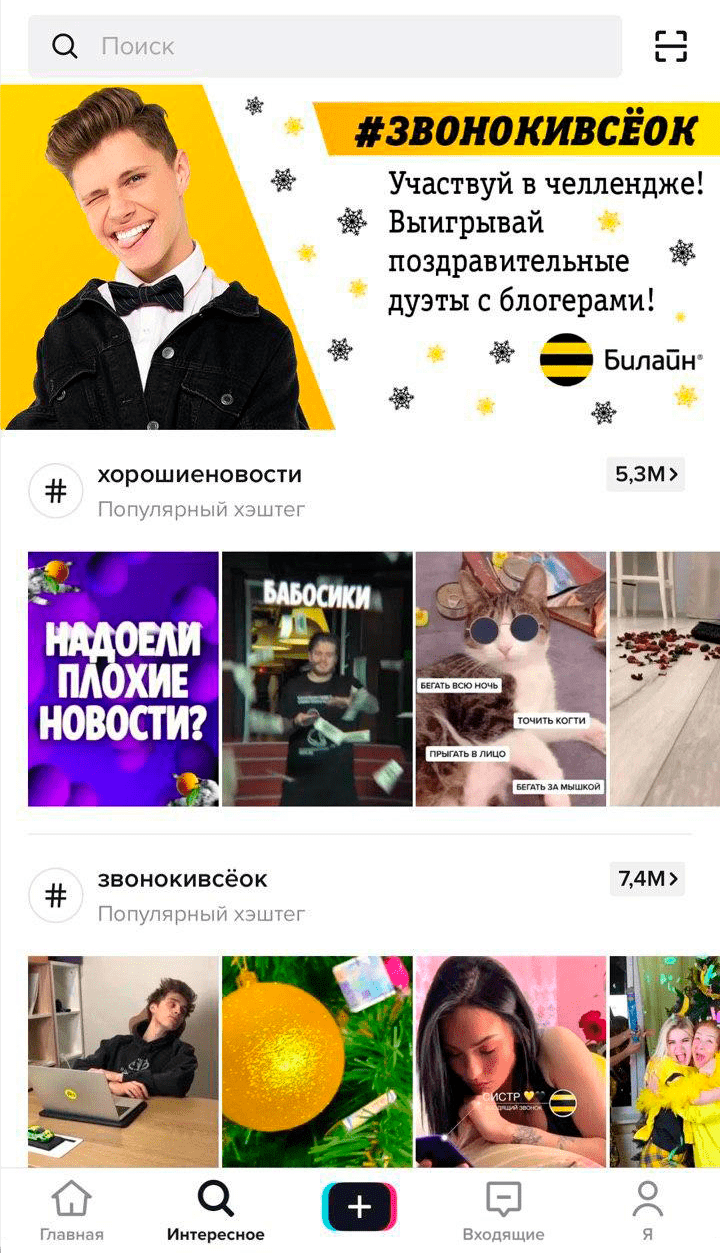Open the Входящие inbox tab
720x1253 pixels.
[x=503, y=1210]
